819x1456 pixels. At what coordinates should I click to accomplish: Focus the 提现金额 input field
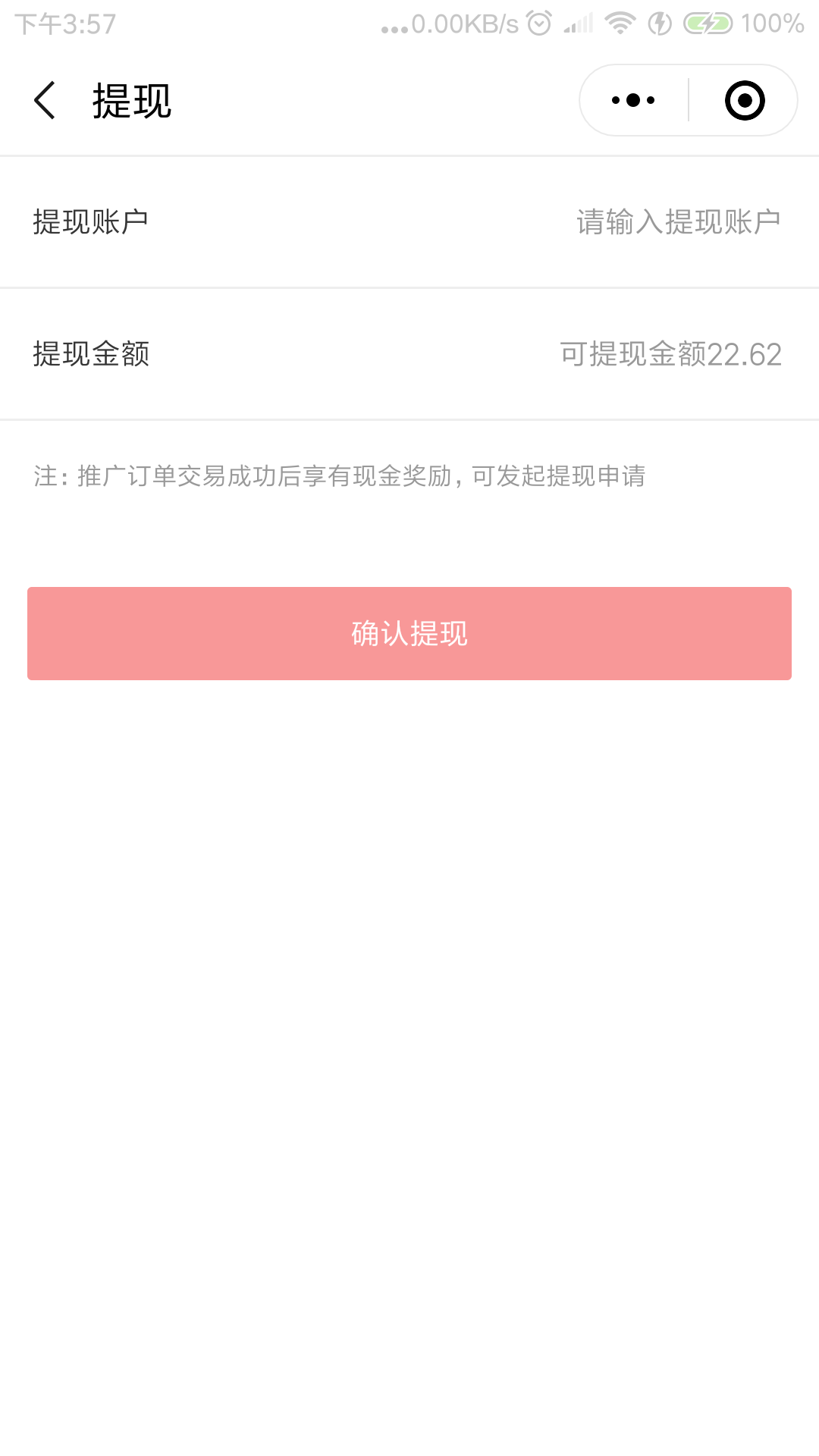point(670,354)
